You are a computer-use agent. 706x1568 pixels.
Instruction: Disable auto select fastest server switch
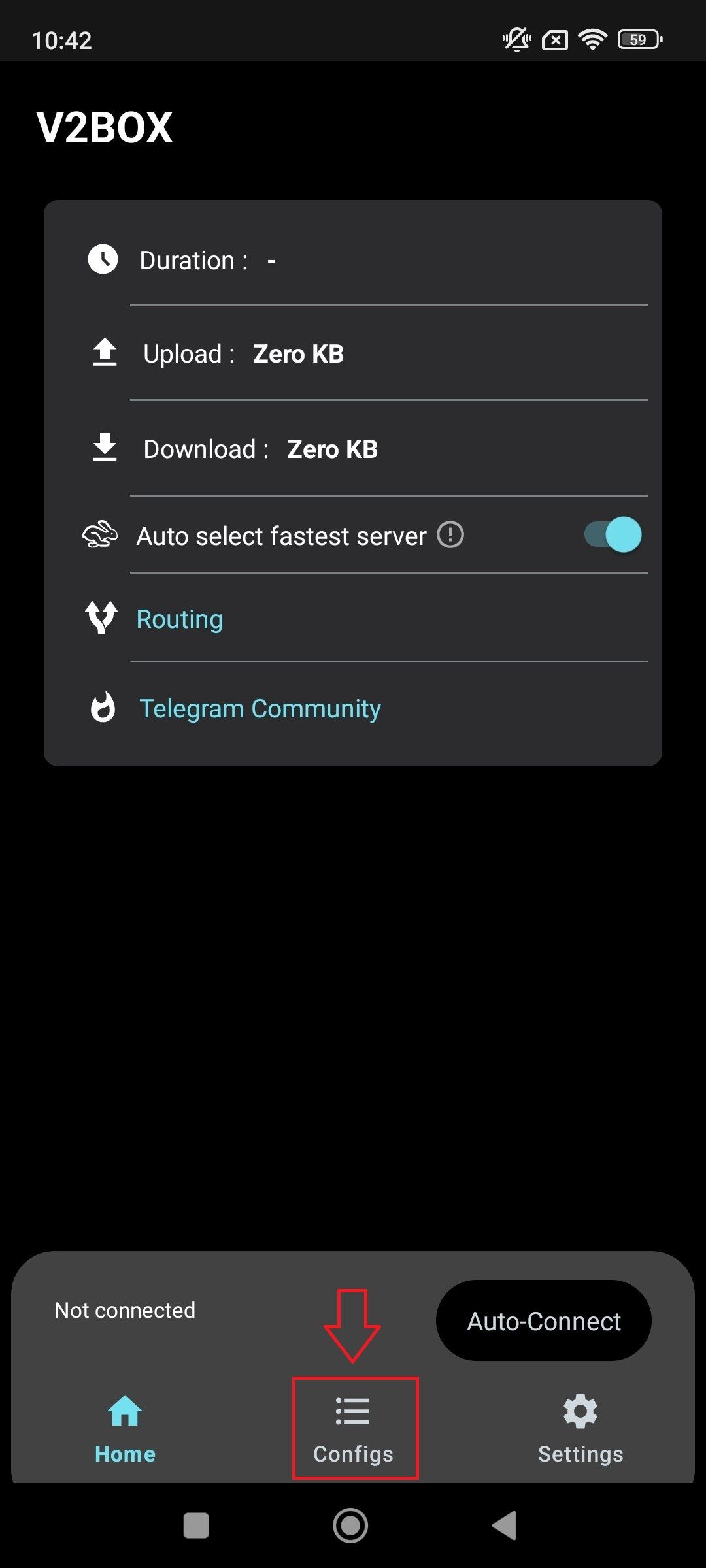pos(613,535)
